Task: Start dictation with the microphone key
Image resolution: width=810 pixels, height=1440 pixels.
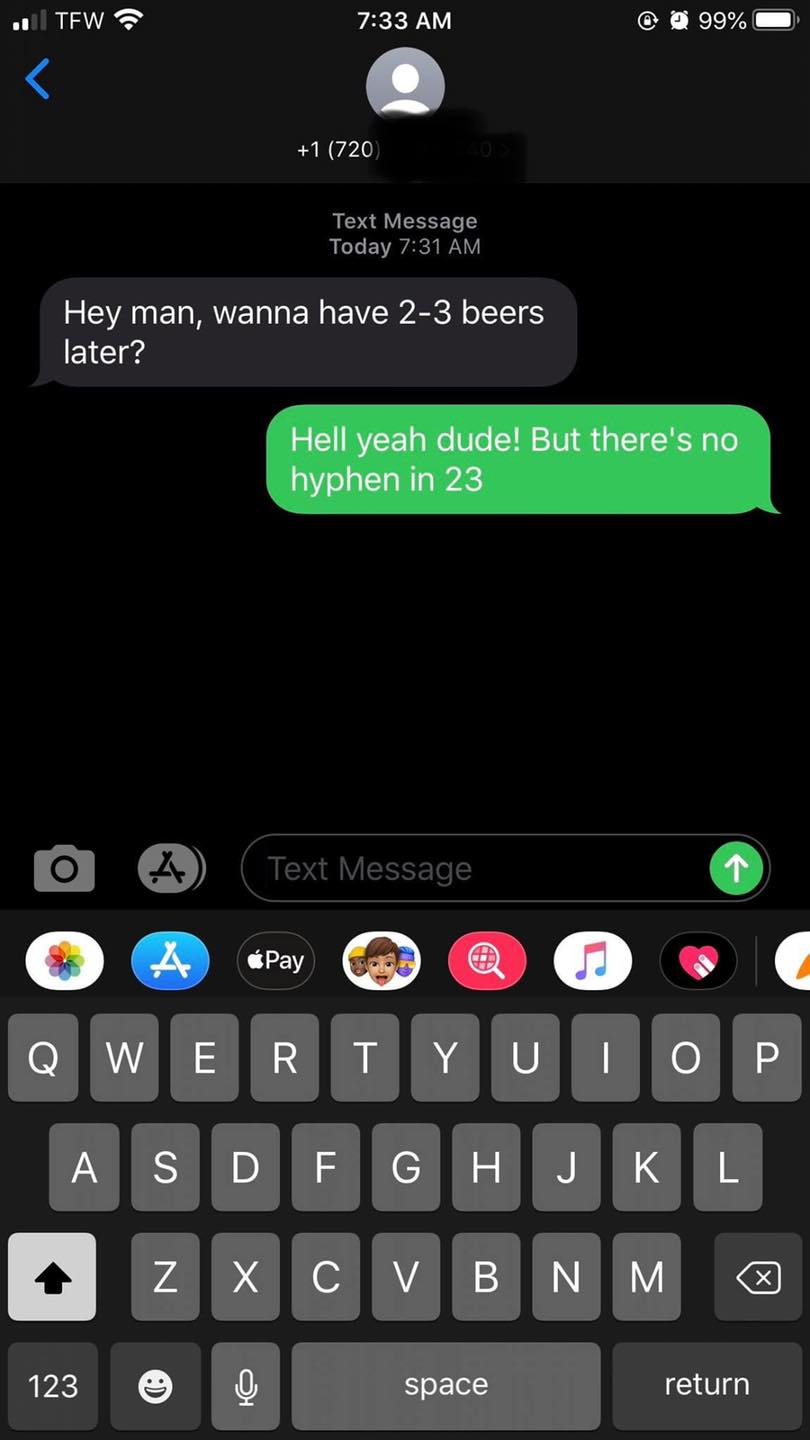Action: click(x=246, y=1385)
